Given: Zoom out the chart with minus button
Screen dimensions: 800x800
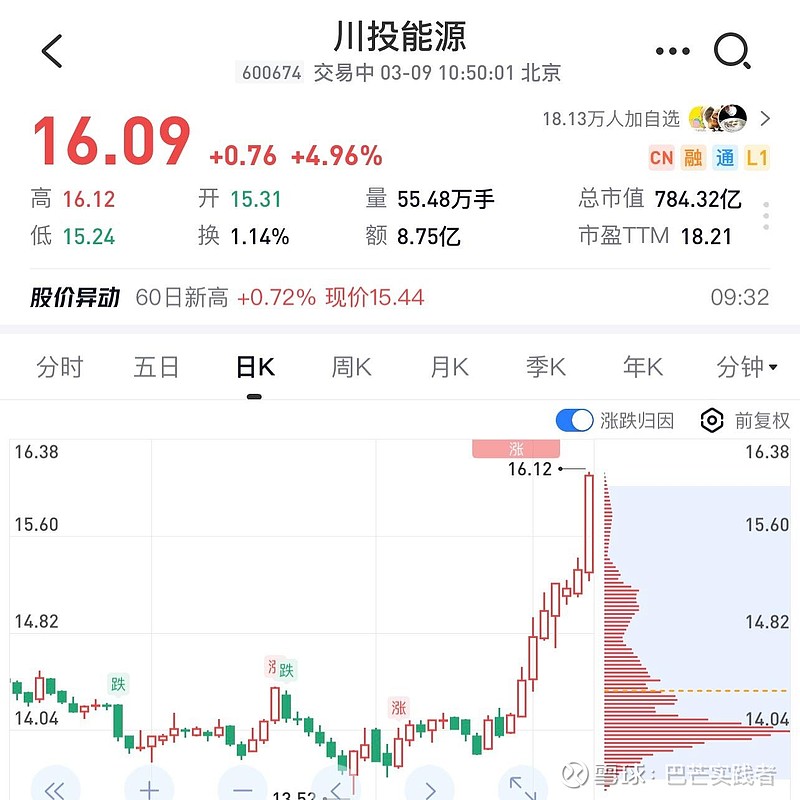Looking at the screenshot, I should (243, 786).
